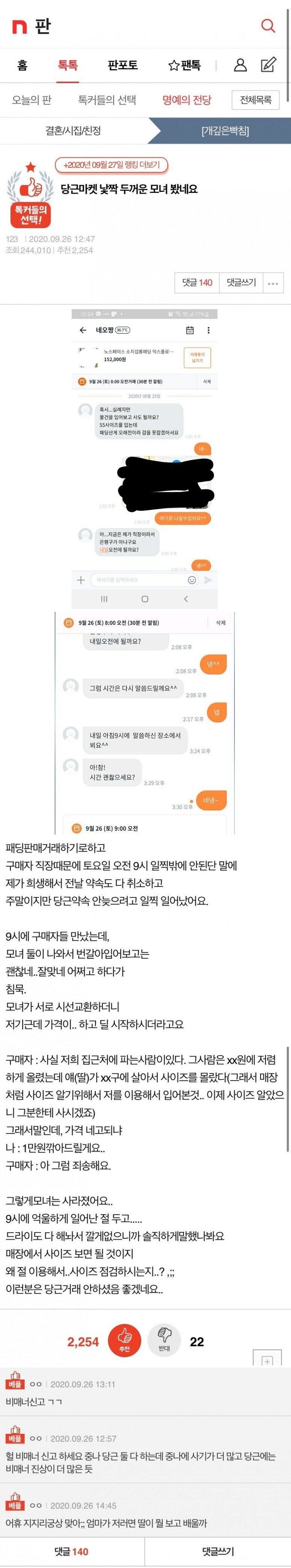The height and width of the screenshot is (1568, 291).
Task: Open 댓글 140 below the post title
Action: [196, 283]
